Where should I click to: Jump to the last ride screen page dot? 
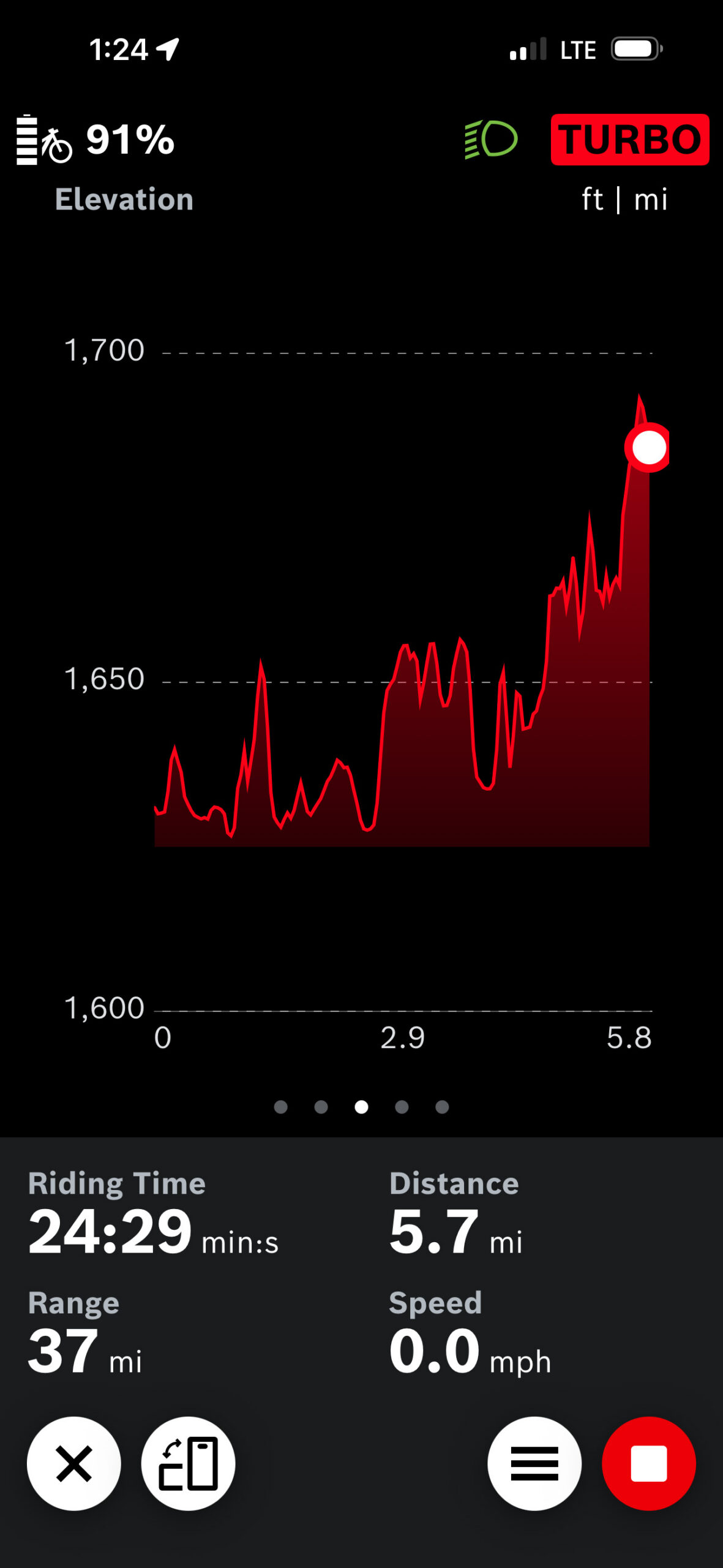442,1107
